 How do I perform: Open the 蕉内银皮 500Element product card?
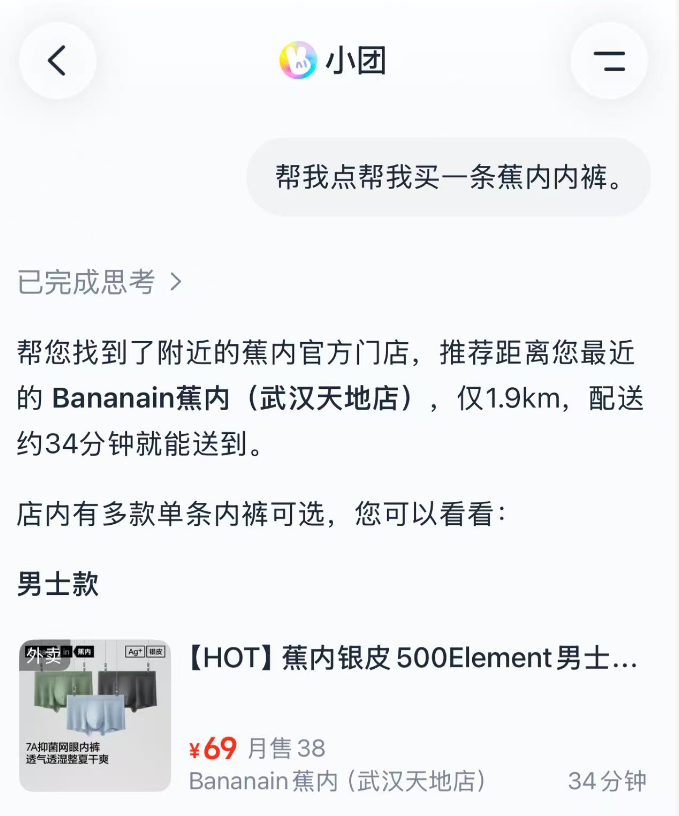(333, 716)
